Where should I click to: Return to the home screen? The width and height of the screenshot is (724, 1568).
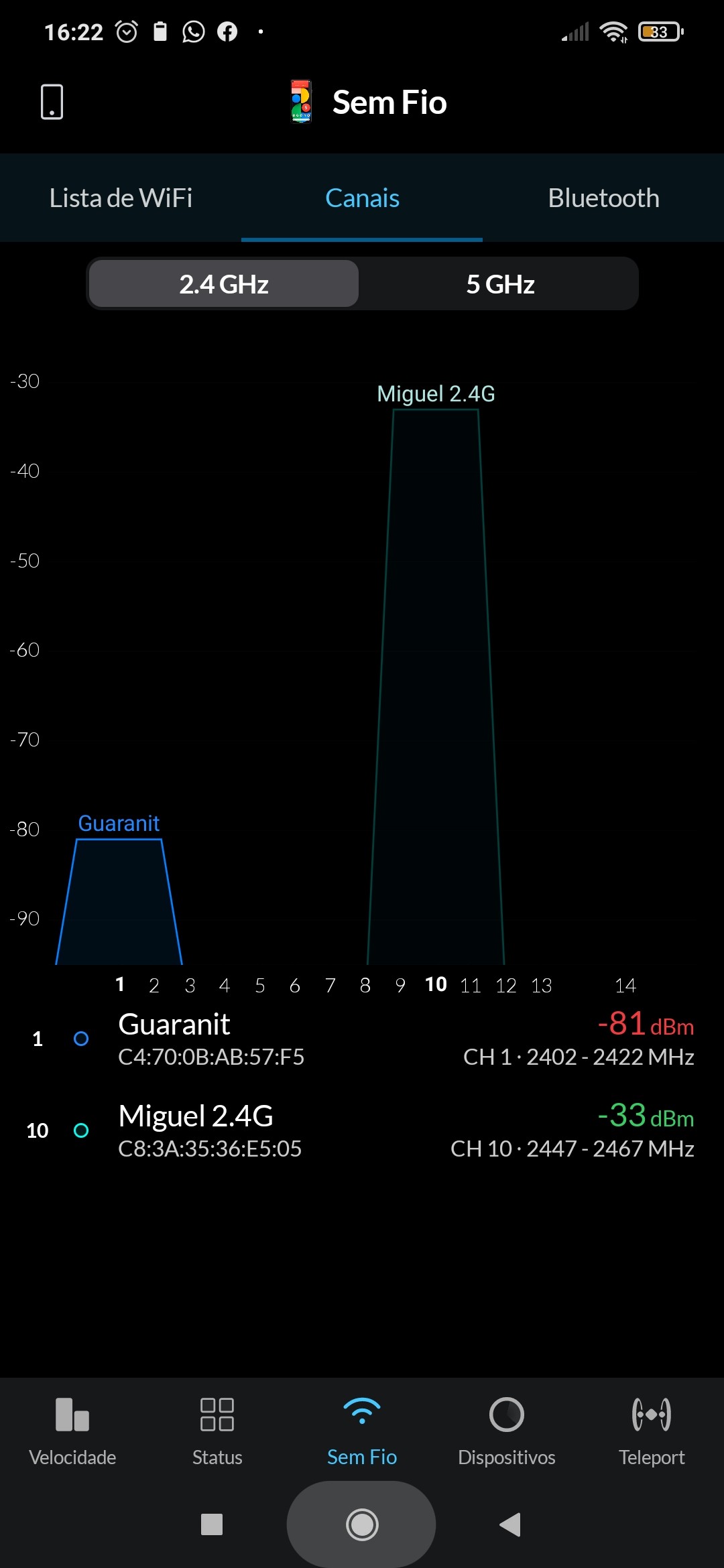coord(362,1524)
